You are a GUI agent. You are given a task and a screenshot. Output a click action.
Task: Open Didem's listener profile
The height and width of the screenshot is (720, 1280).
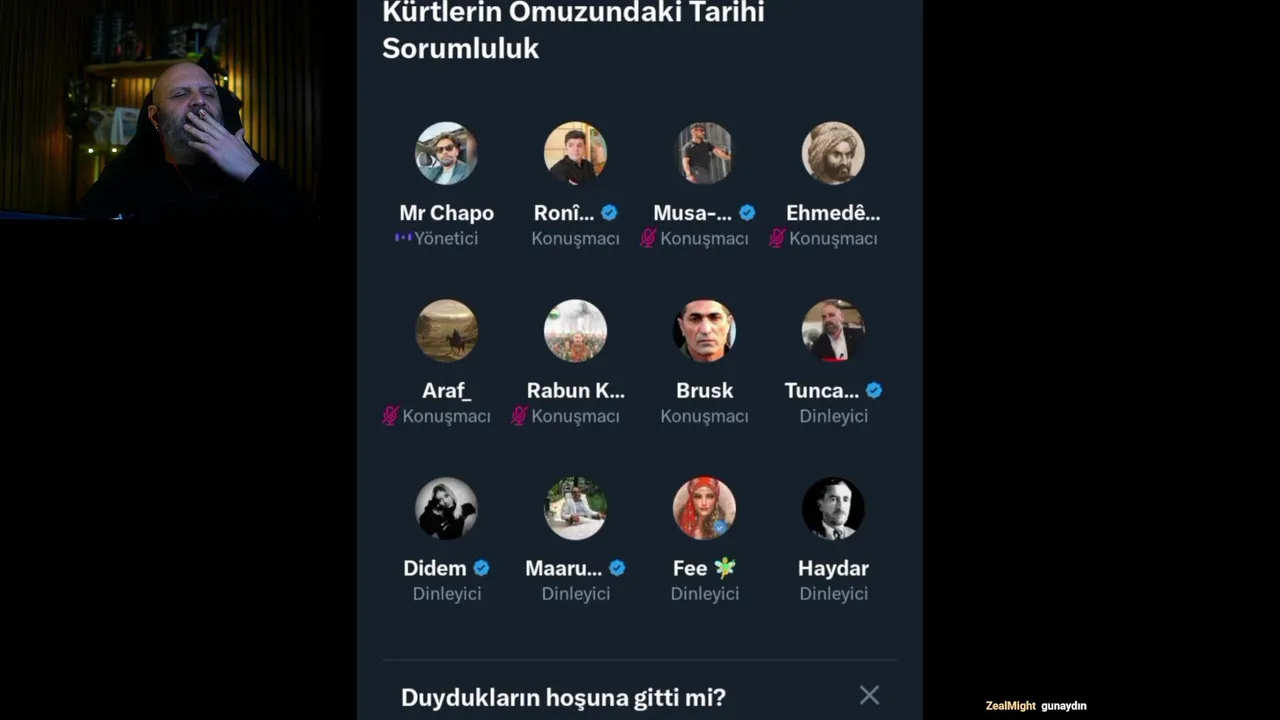(446, 509)
